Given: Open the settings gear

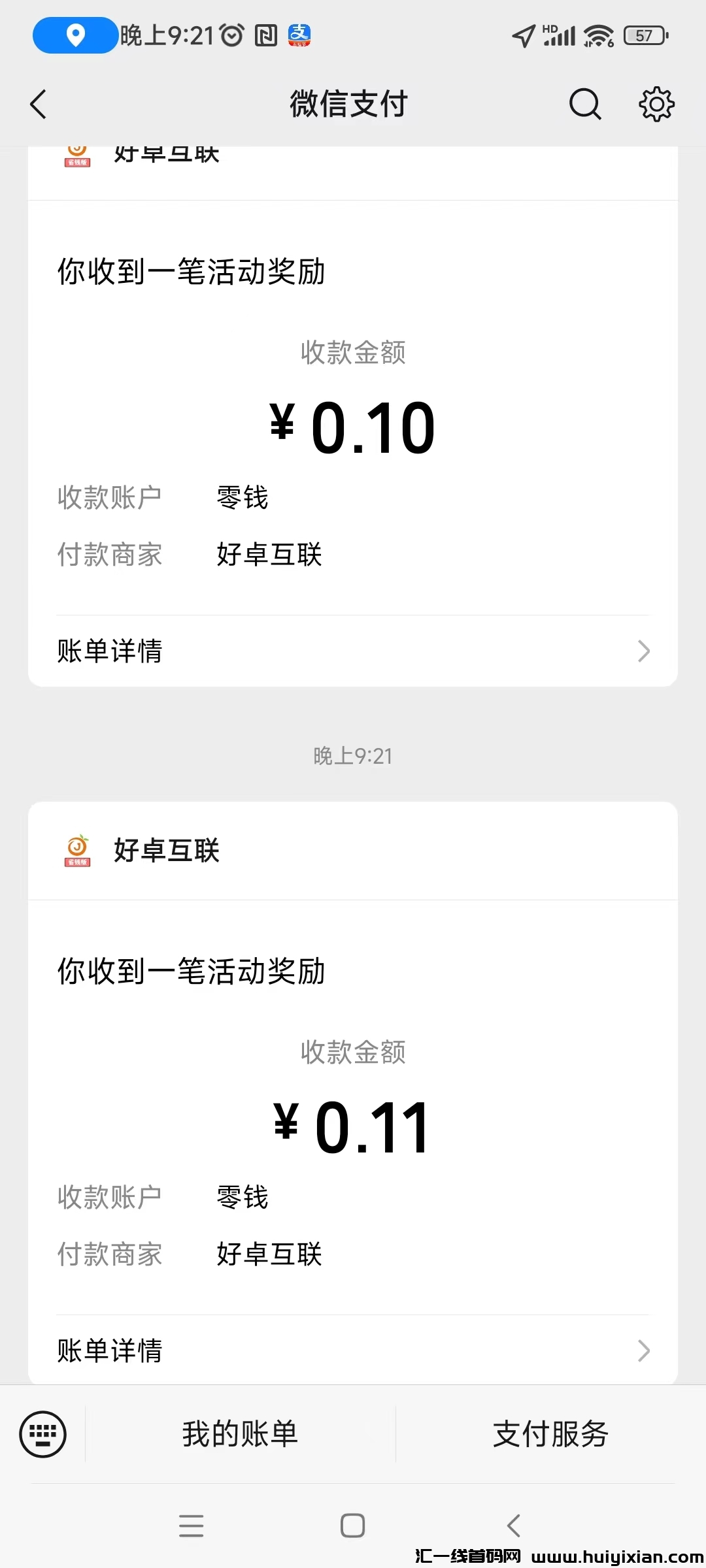Looking at the screenshot, I should [x=656, y=105].
